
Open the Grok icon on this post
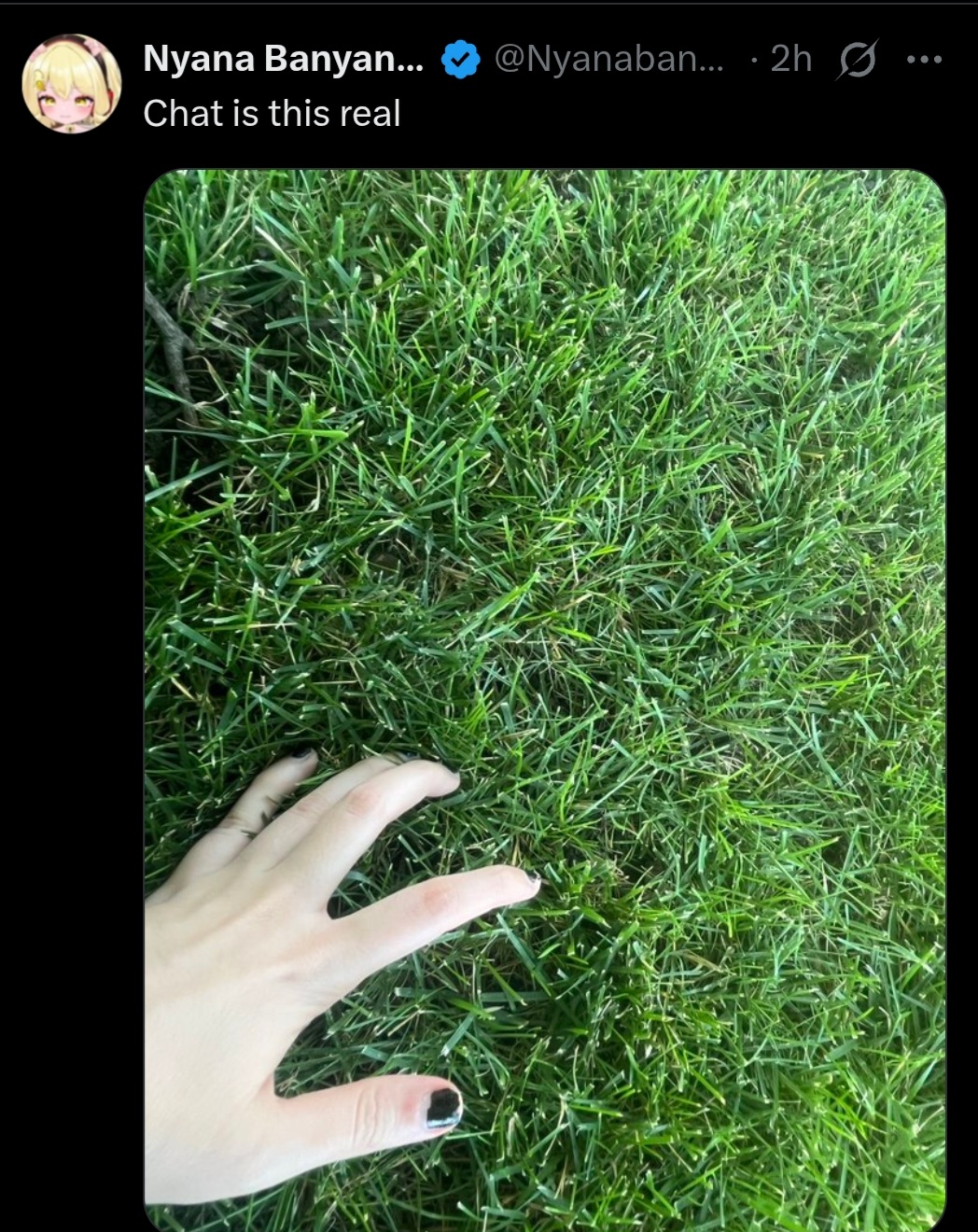tap(858, 61)
